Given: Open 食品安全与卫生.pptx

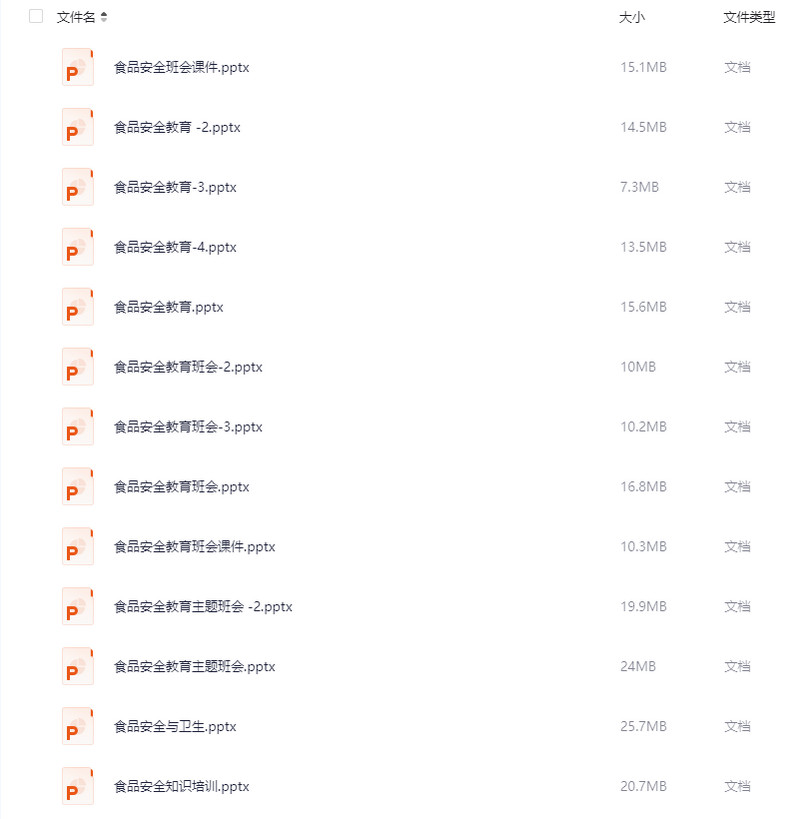Looking at the screenshot, I should (175, 727).
